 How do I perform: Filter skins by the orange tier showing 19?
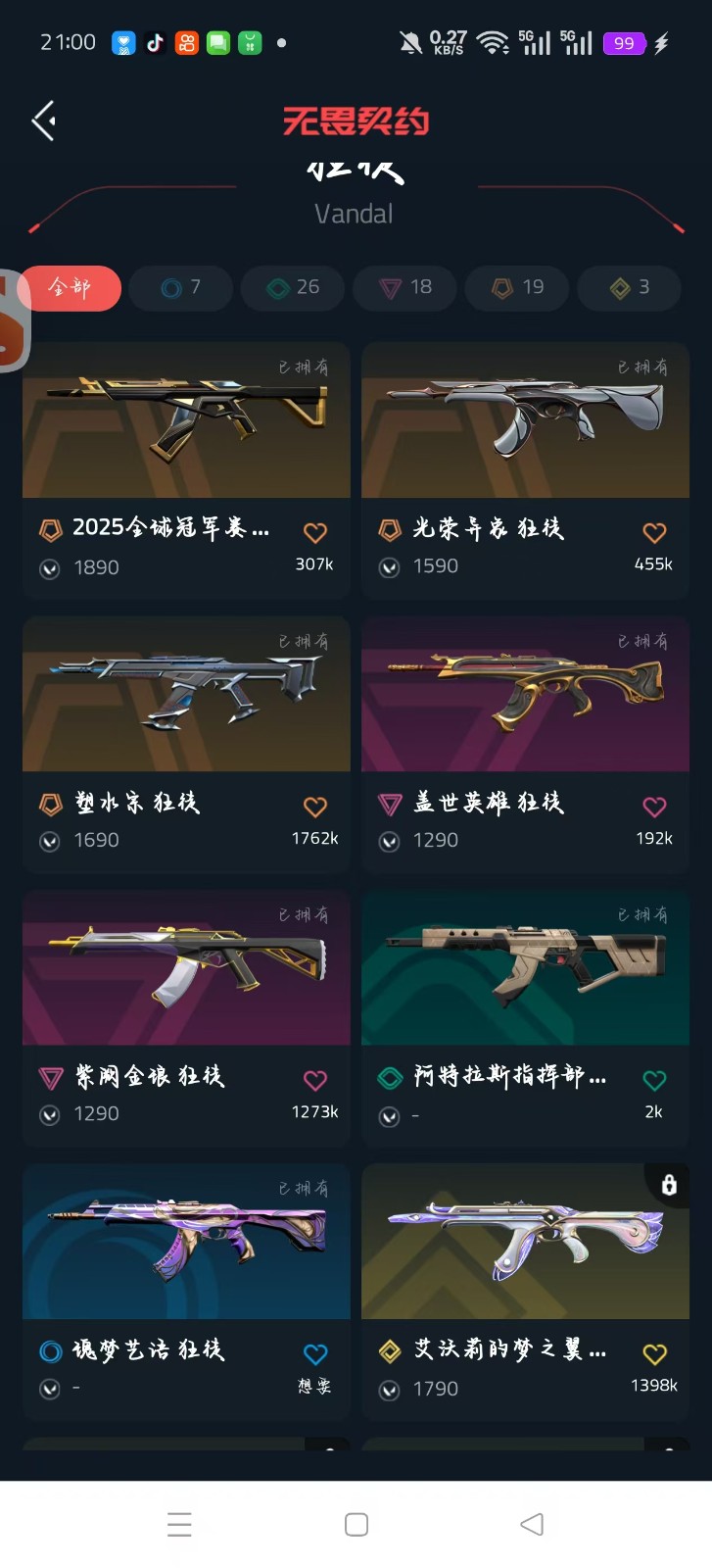point(518,288)
